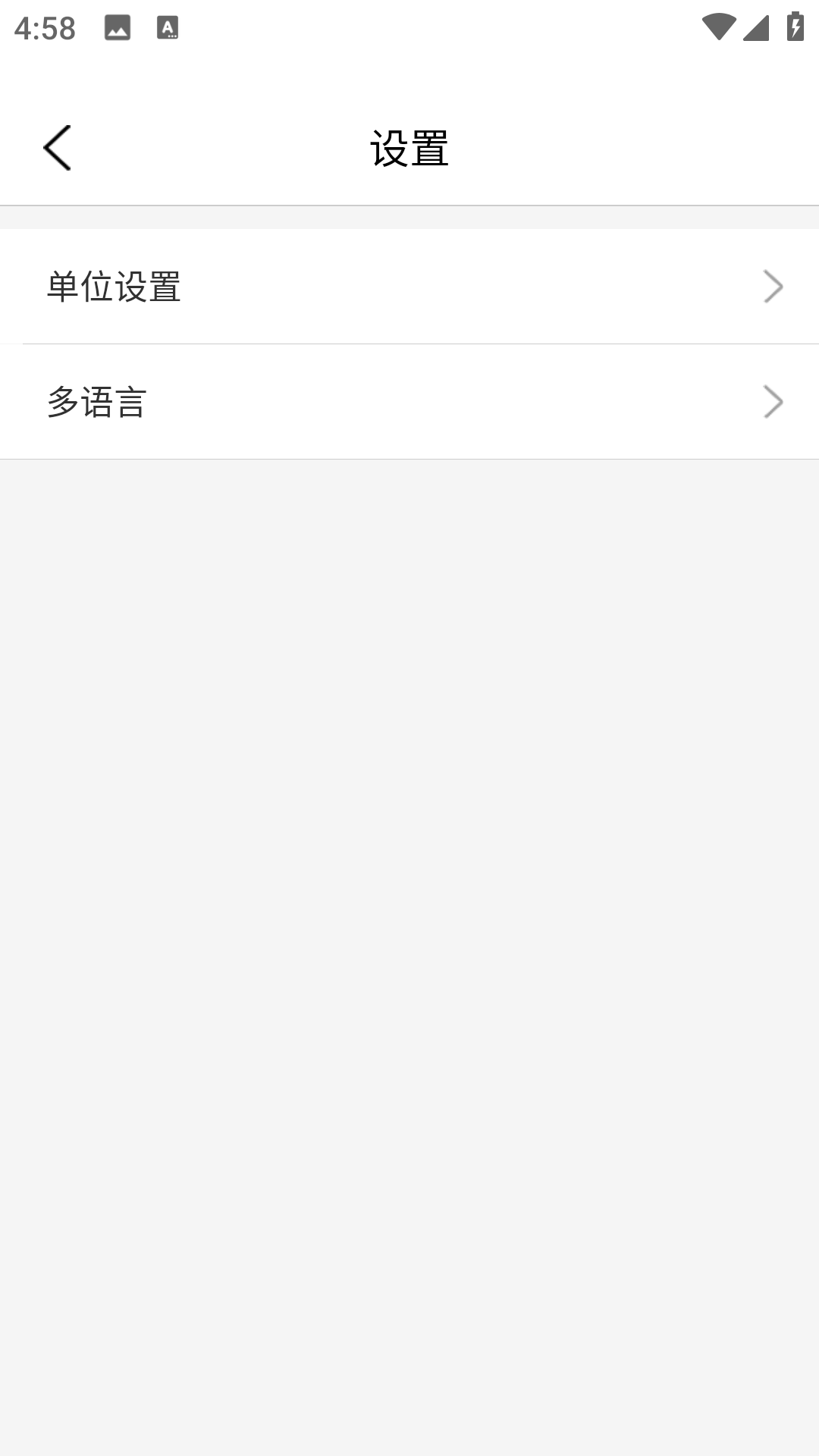The width and height of the screenshot is (819, 1456).
Task: Go back from the 设置 screen
Action: [x=58, y=148]
